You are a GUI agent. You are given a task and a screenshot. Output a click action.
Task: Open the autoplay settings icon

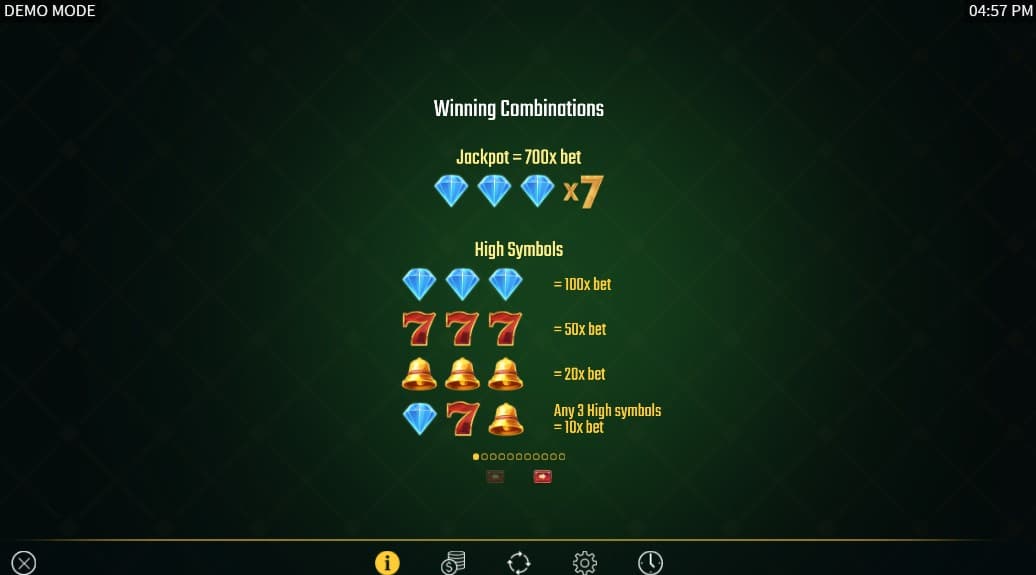tap(519, 562)
